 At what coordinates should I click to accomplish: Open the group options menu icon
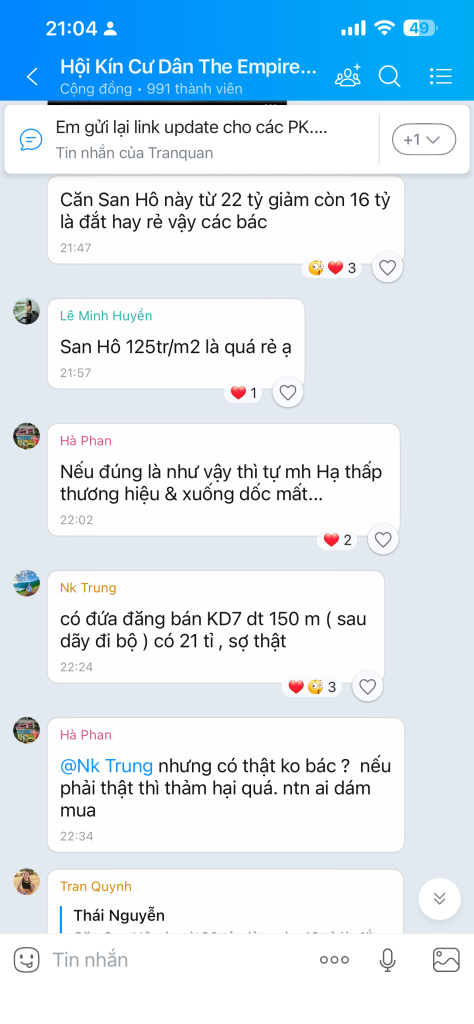(441, 77)
